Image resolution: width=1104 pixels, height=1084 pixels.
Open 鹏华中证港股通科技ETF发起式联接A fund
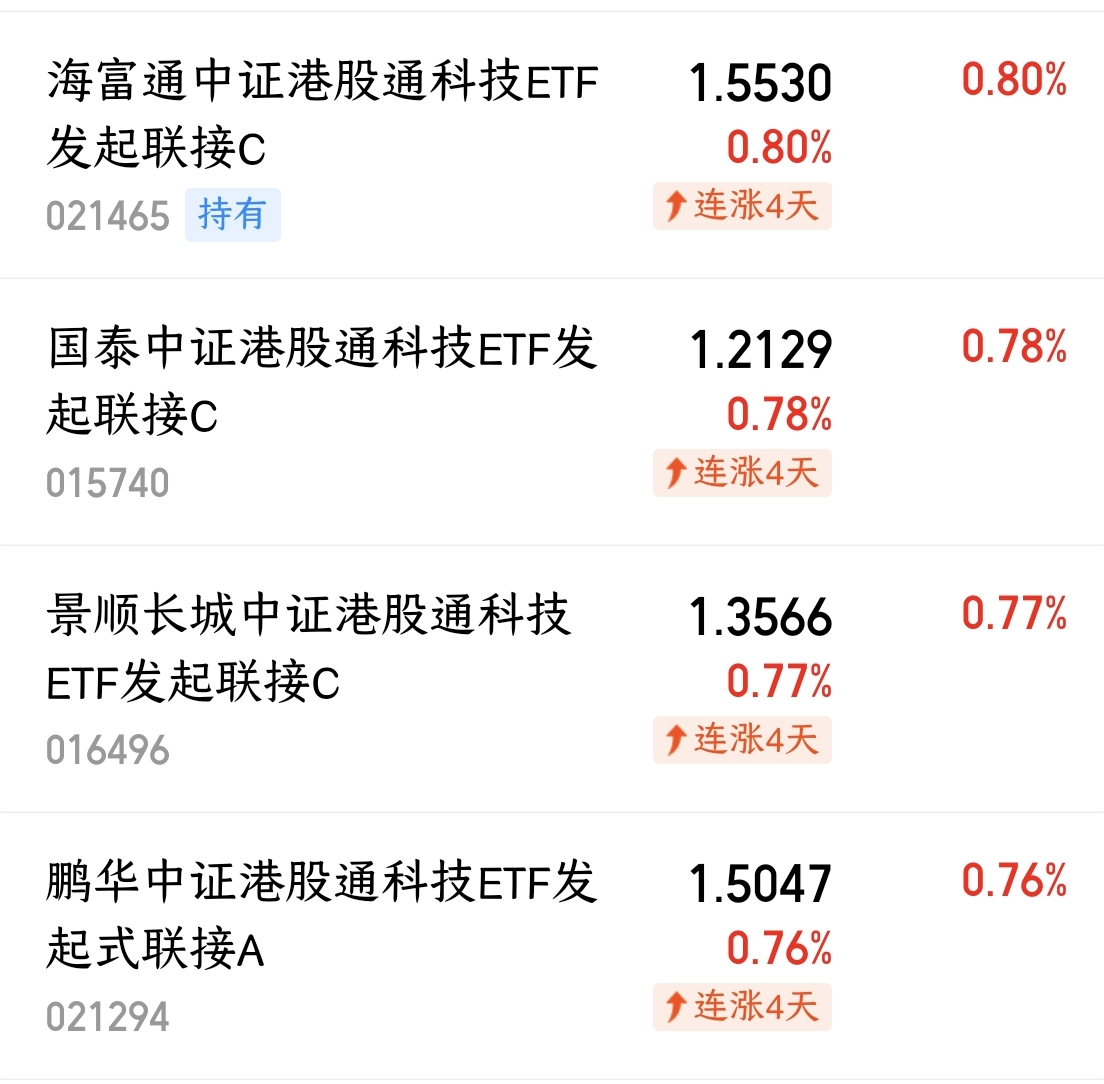pos(322,915)
